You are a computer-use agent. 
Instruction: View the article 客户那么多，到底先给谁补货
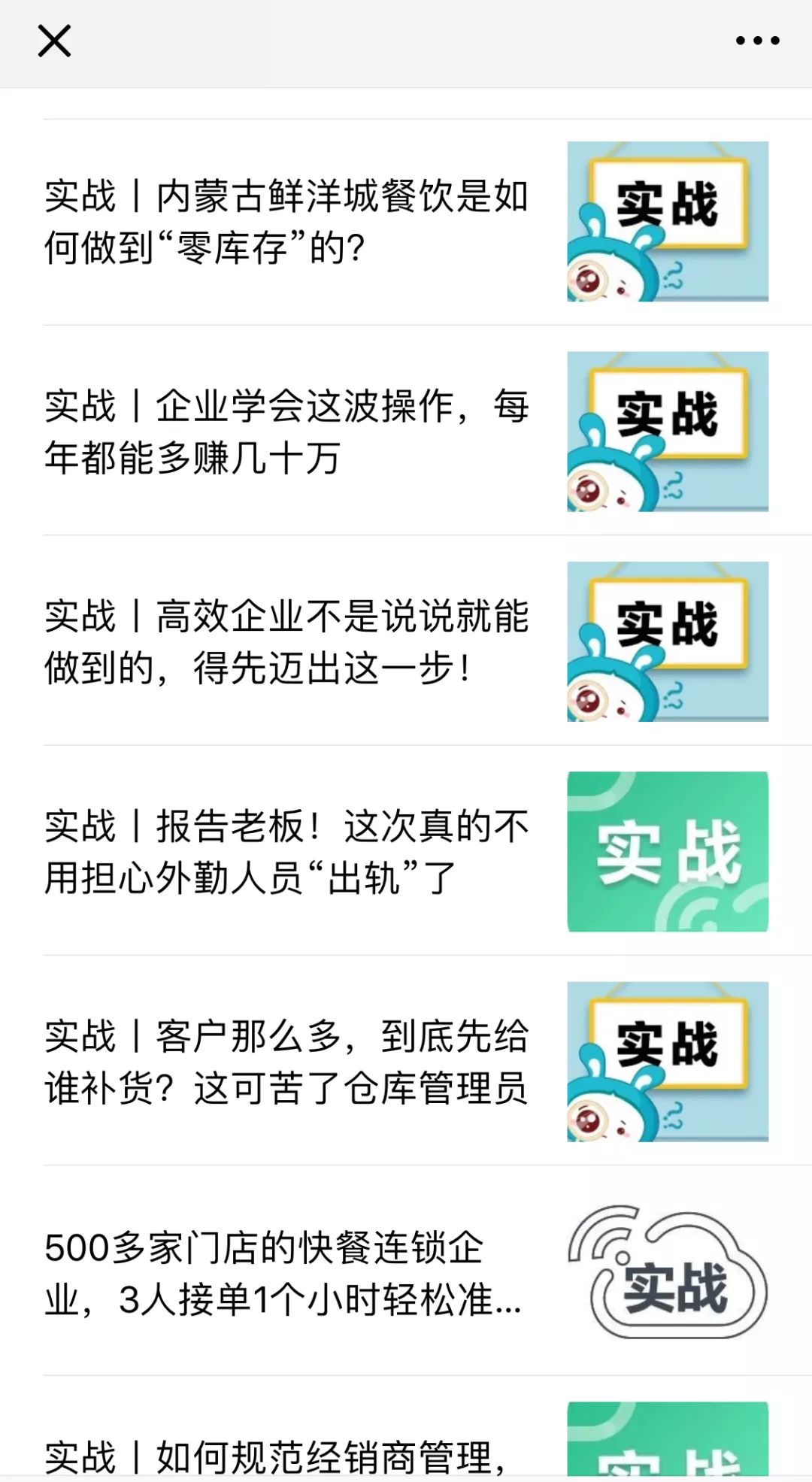tap(286, 1062)
